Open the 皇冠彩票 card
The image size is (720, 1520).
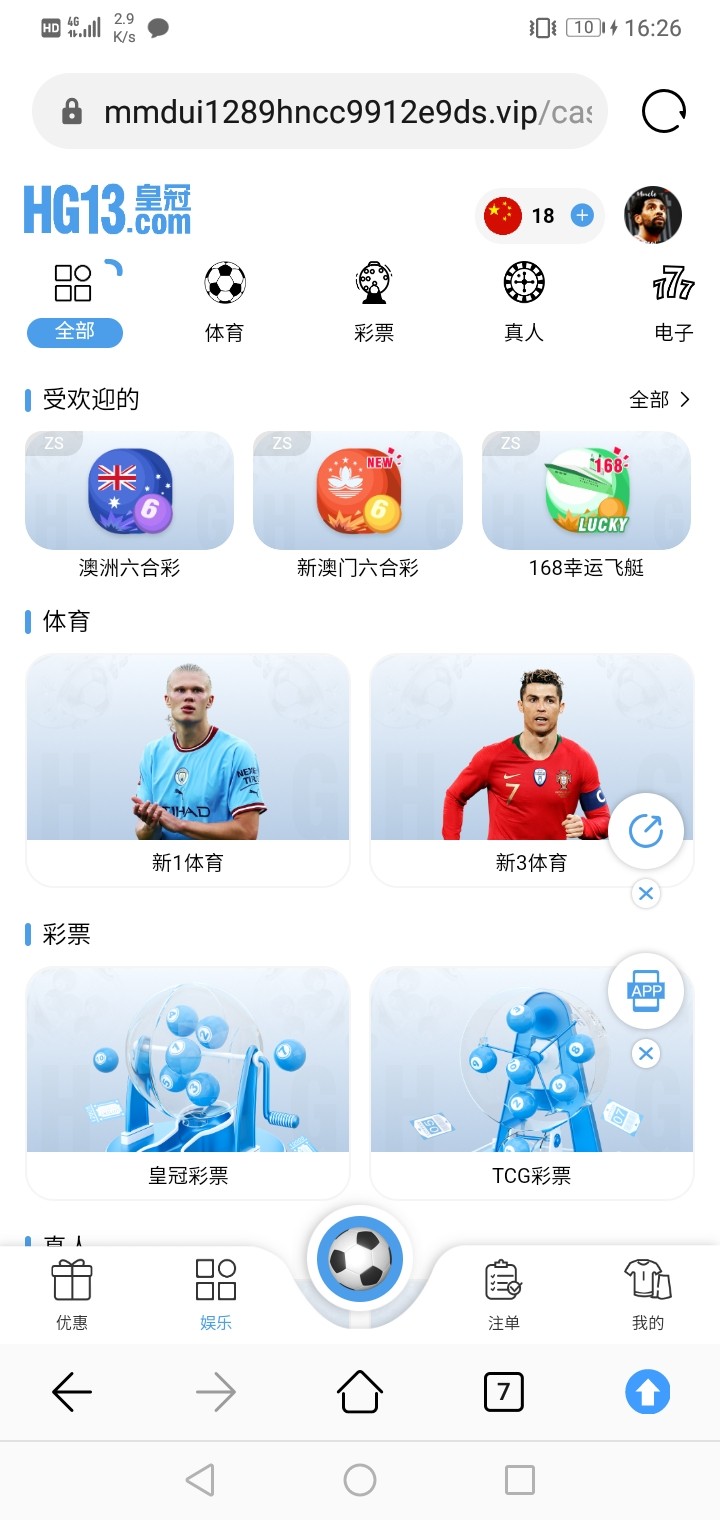188,1080
